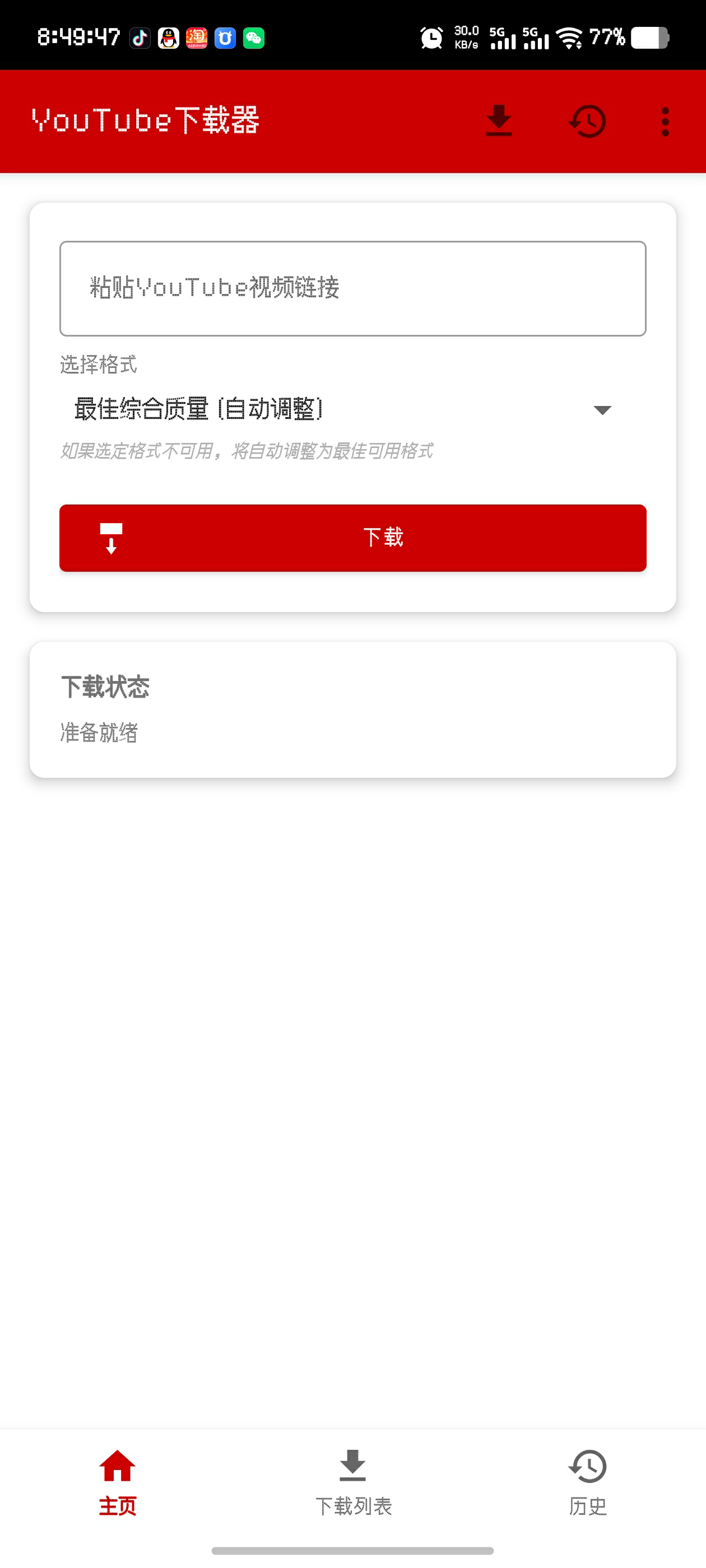706x1568 pixels.
Task: Switch to the 下载列表 tab
Action: 352,1506
